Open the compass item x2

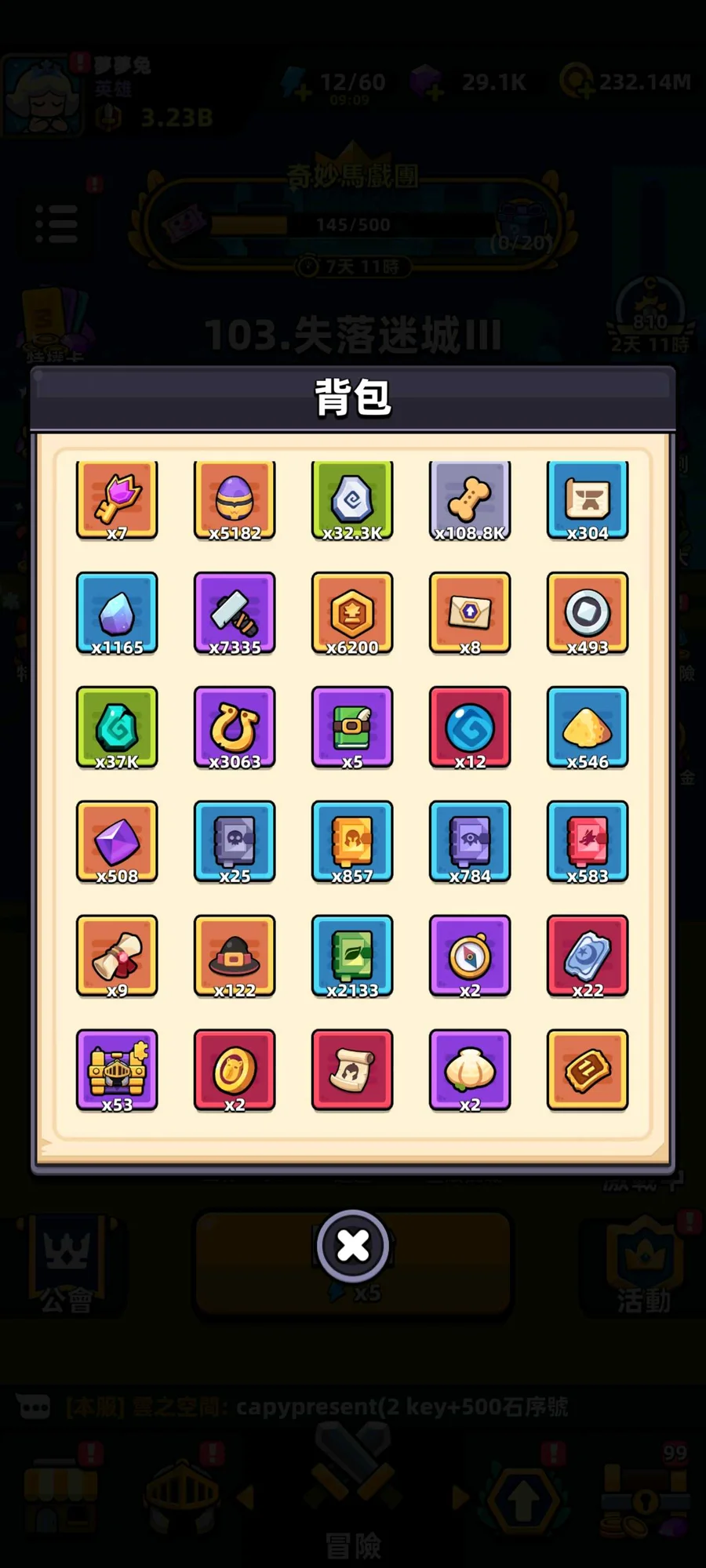tap(470, 956)
